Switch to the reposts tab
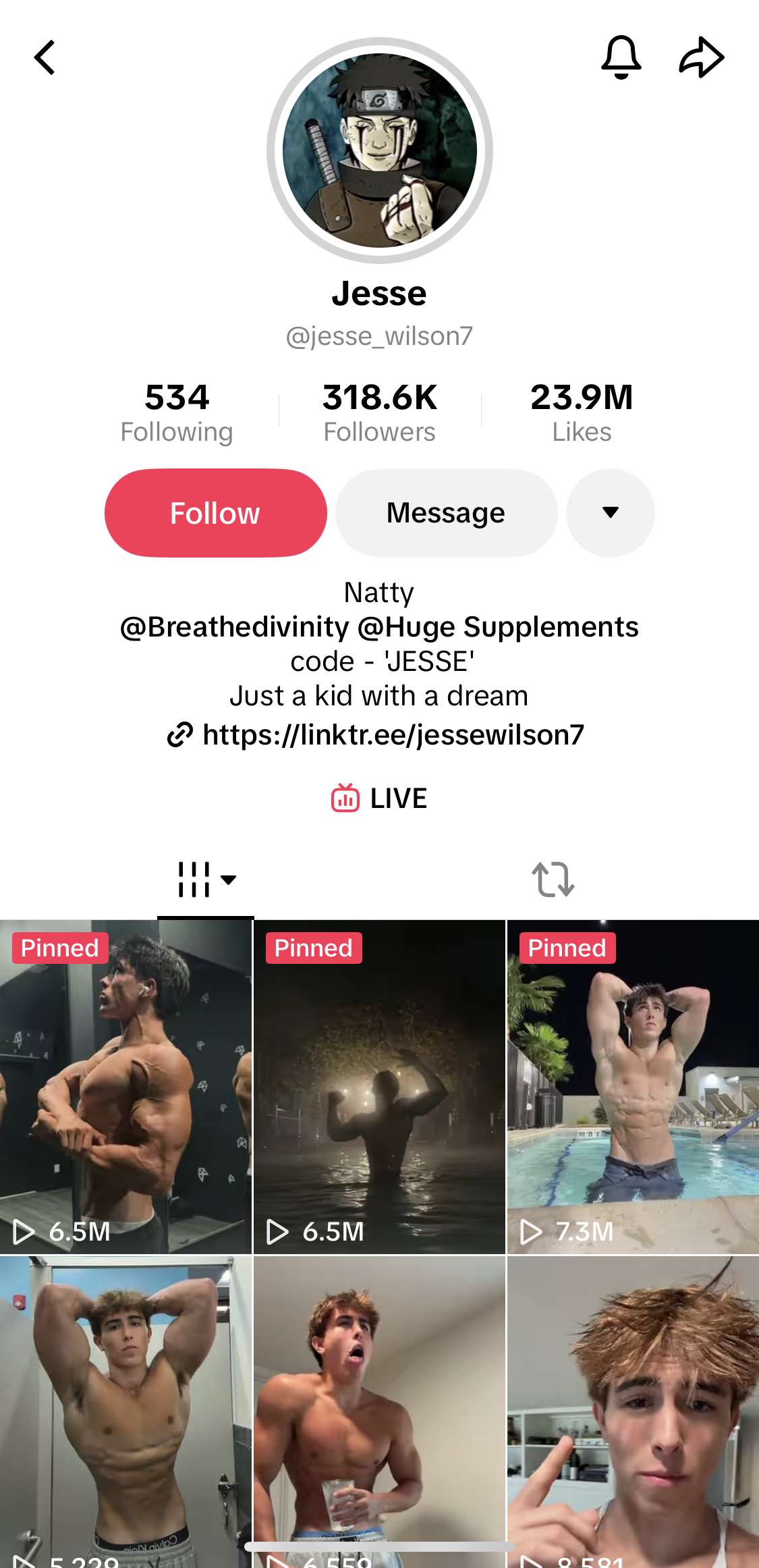The height and width of the screenshot is (1568, 759). (x=553, y=880)
